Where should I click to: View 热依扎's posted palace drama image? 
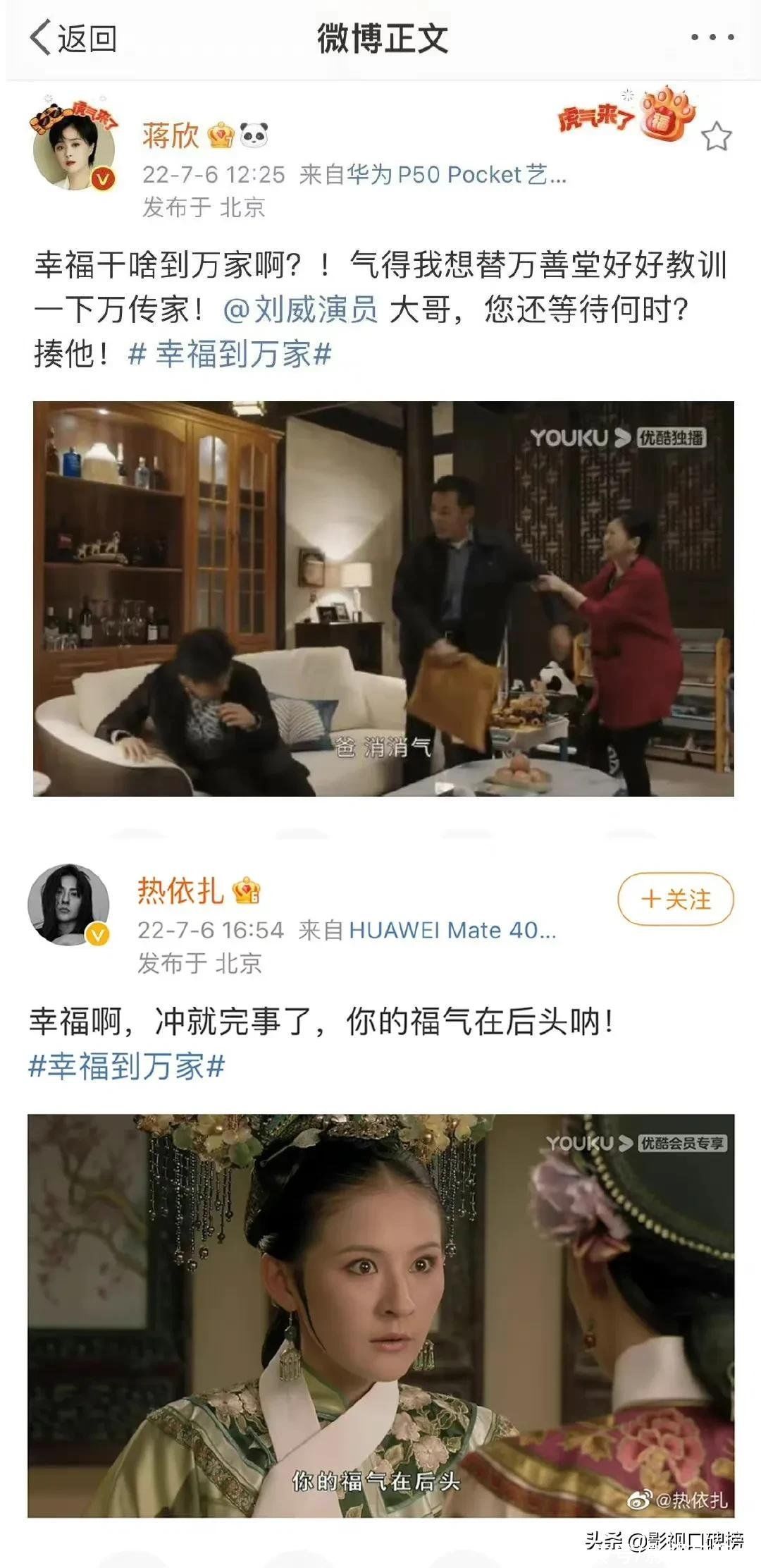click(x=380, y=1314)
